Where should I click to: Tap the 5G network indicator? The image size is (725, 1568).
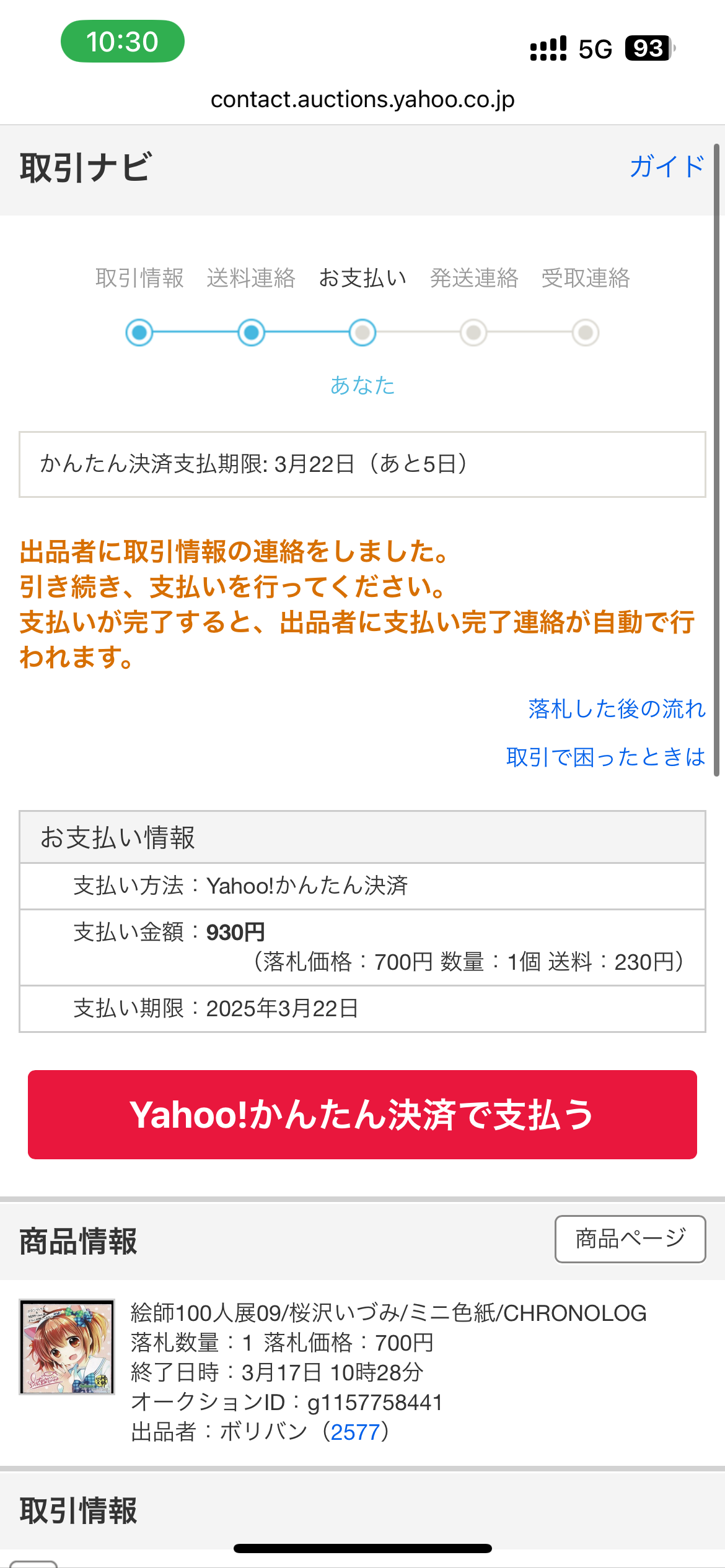pos(593,47)
